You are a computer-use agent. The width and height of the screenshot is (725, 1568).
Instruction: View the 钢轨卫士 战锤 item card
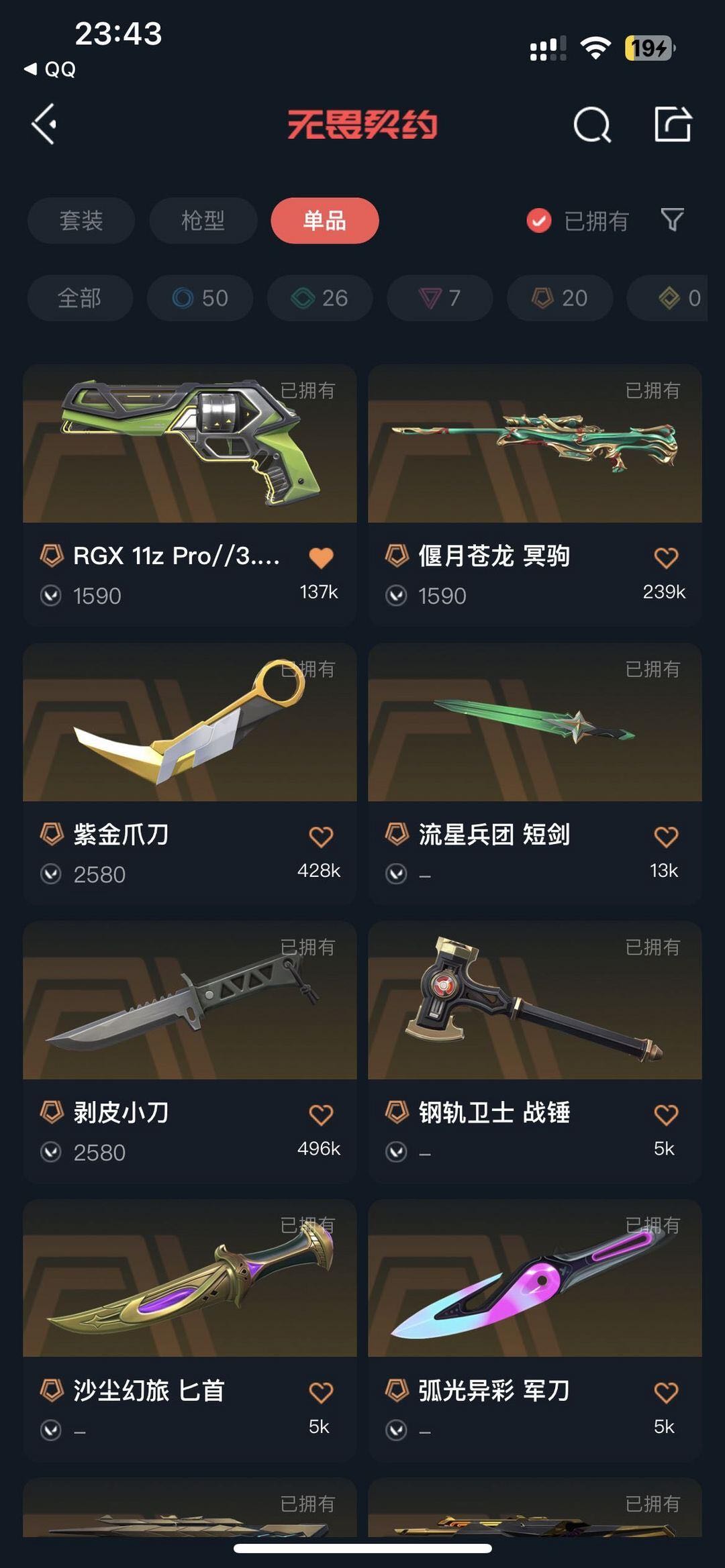[x=535, y=1051]
